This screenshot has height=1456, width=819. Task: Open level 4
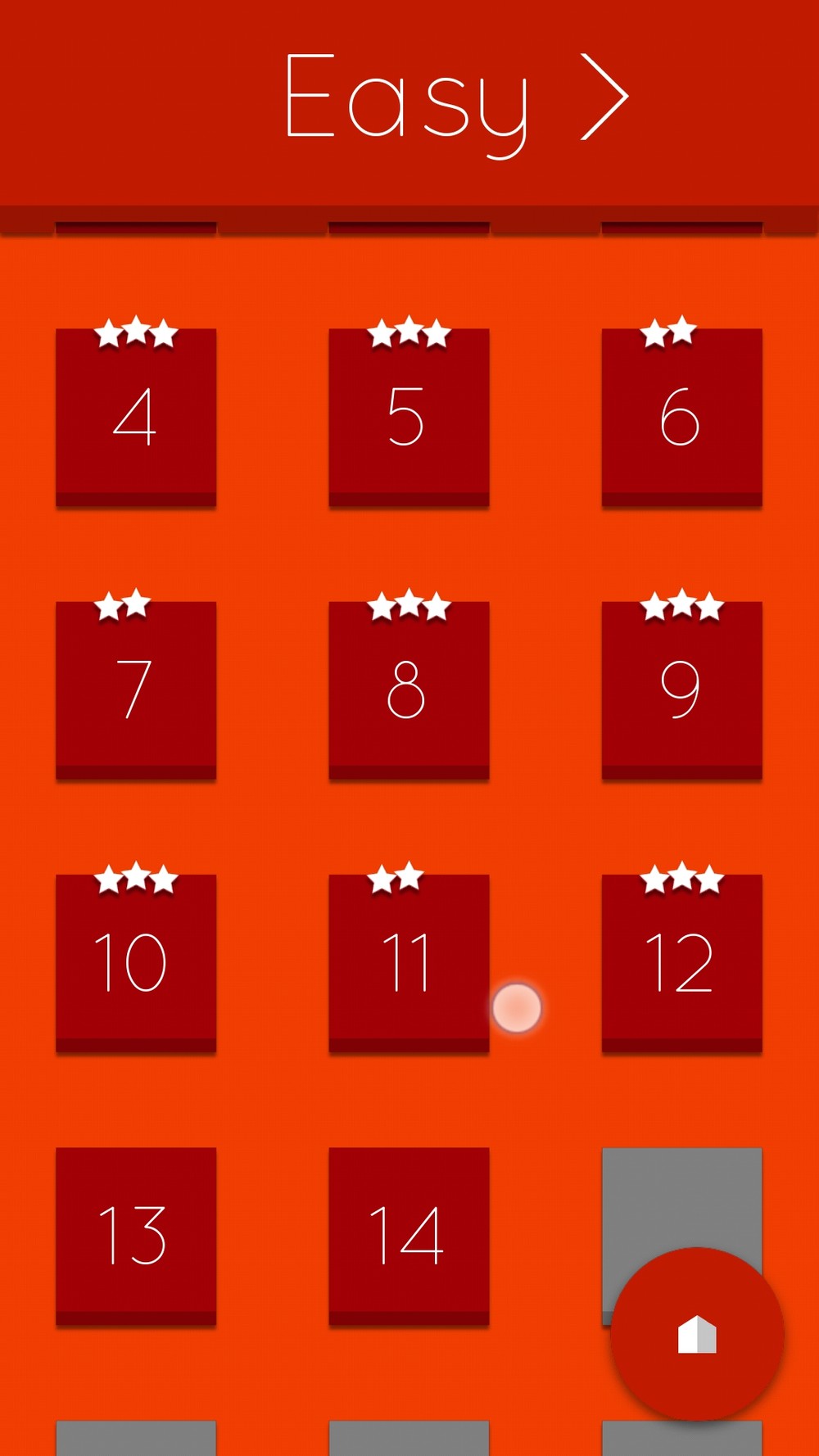[136, 418]
